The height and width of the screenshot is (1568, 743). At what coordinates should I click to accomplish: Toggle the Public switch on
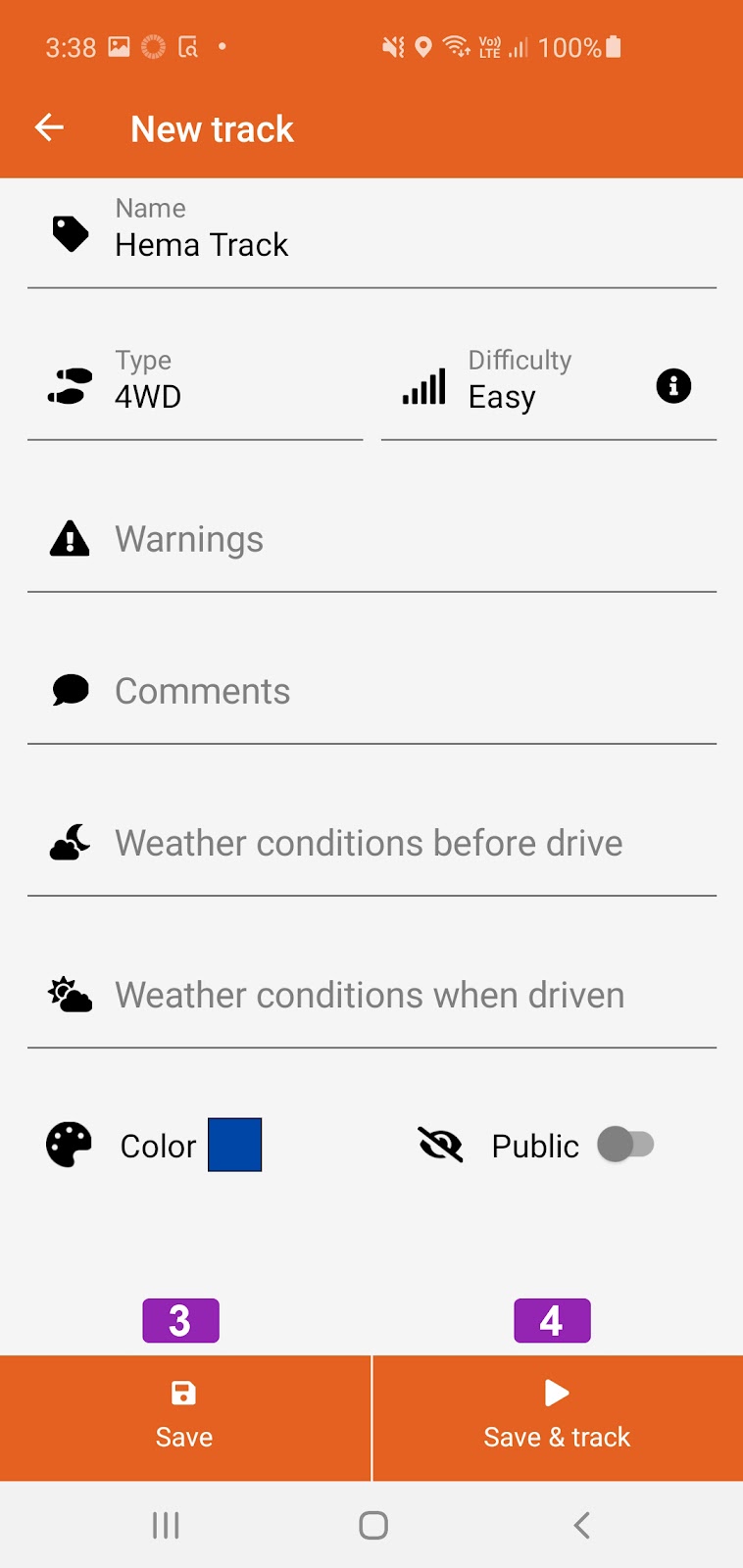click(x=625, y=1145)
